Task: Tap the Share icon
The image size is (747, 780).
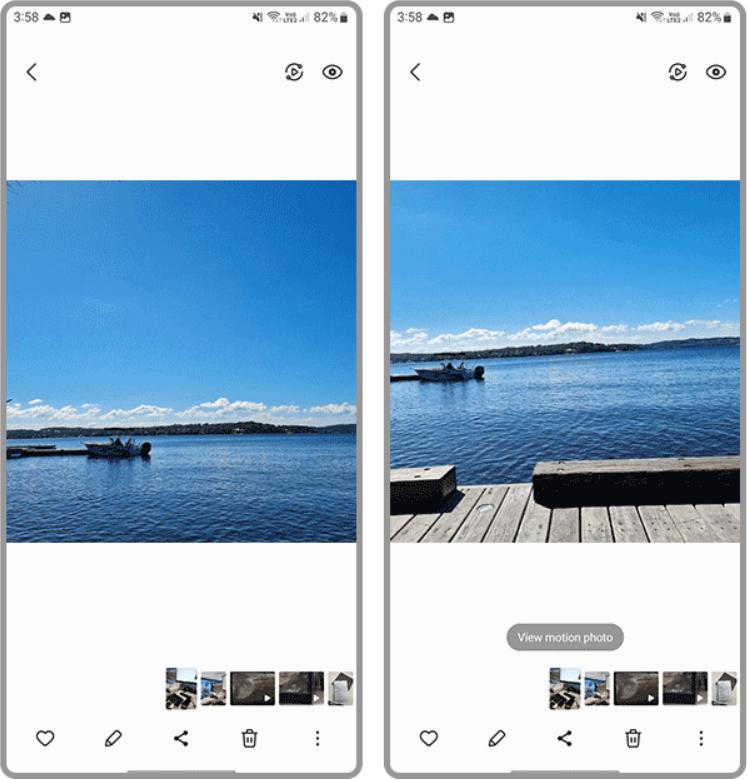Action: pyautogui.click(x=181, y=738)
